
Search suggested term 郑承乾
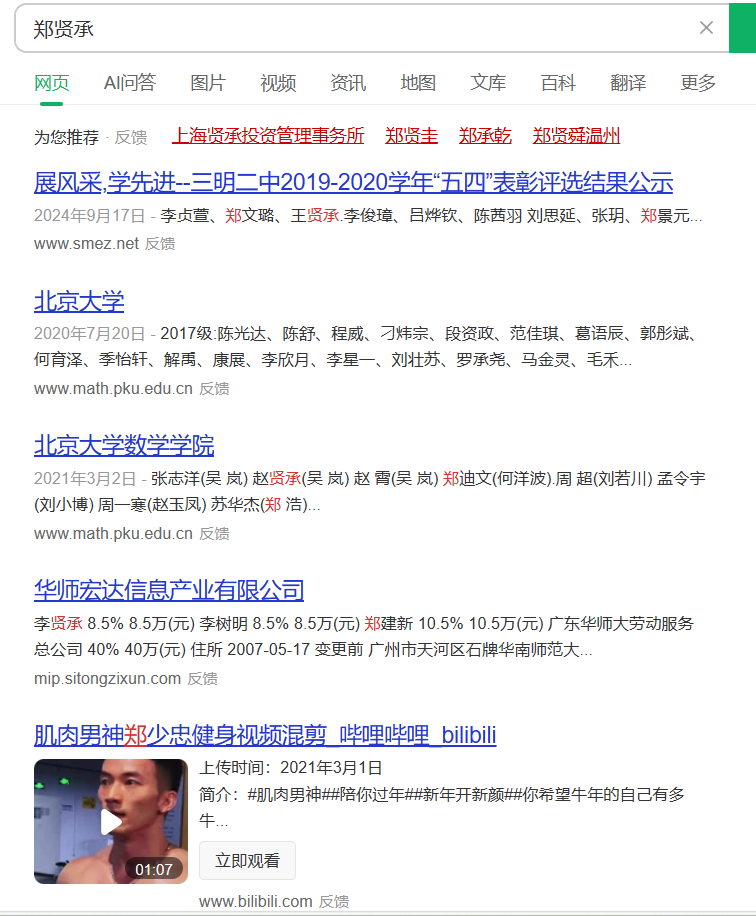click(x=485, y=136)
